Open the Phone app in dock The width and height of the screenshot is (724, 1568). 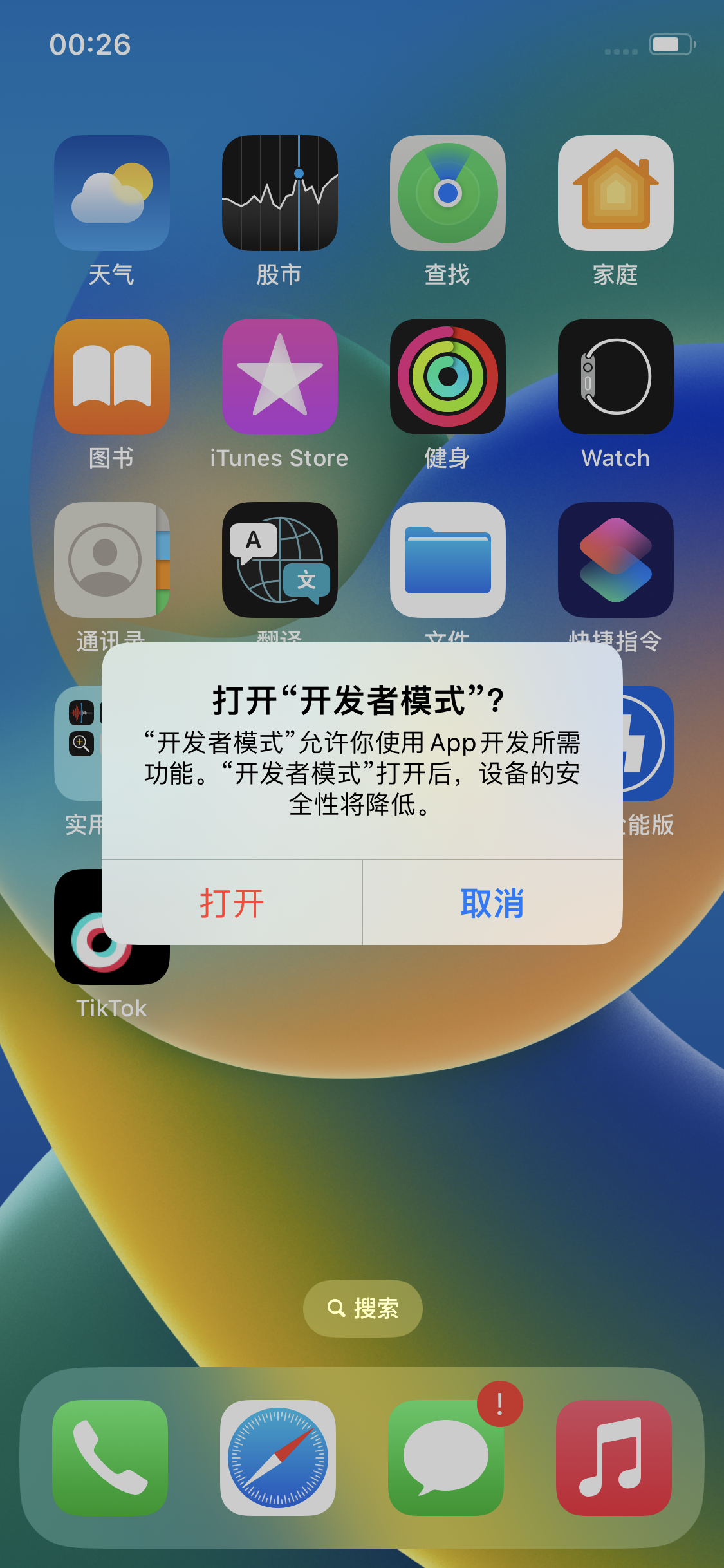click(x=110, y=1458)
